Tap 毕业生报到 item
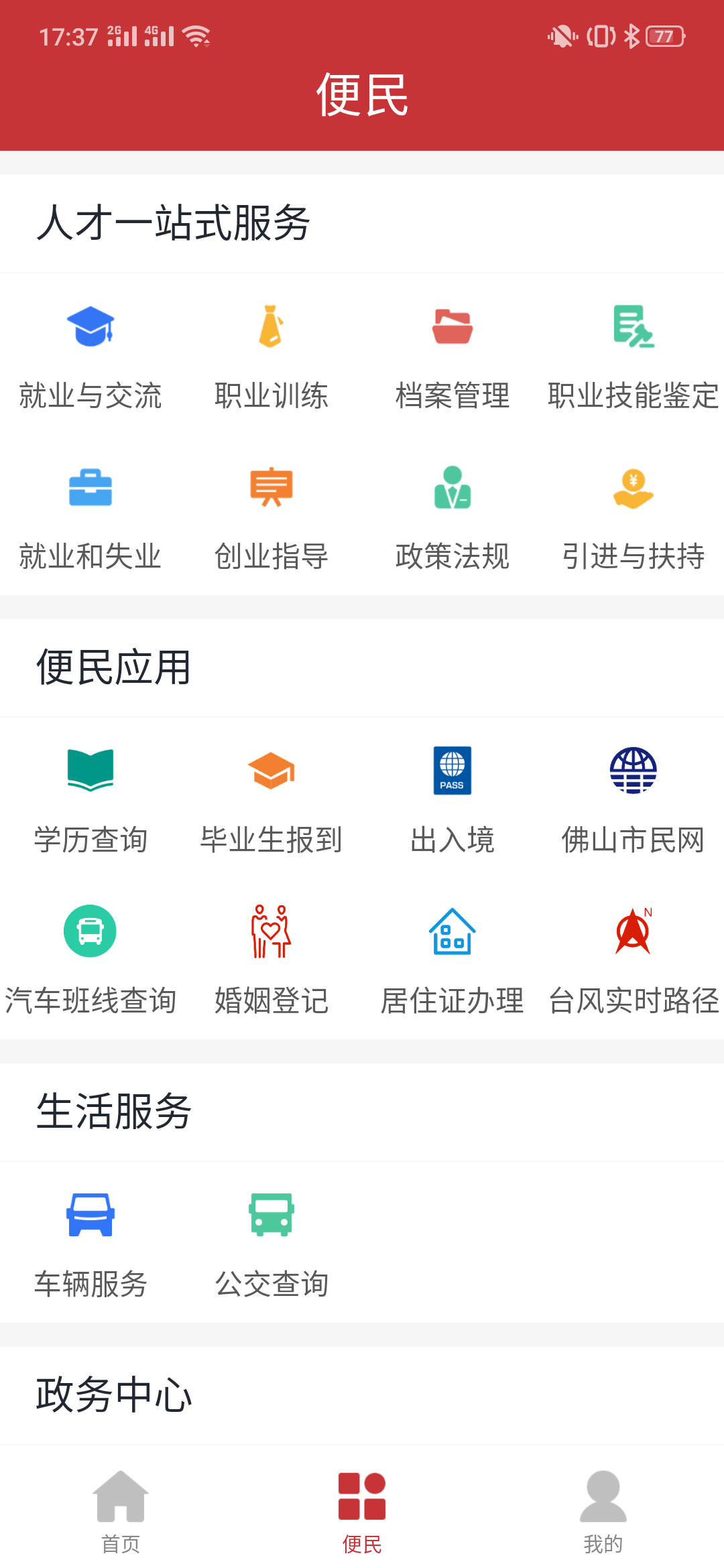Image resolution: width=724 pixels, height=1568 pixels. (x=271, y=801)
